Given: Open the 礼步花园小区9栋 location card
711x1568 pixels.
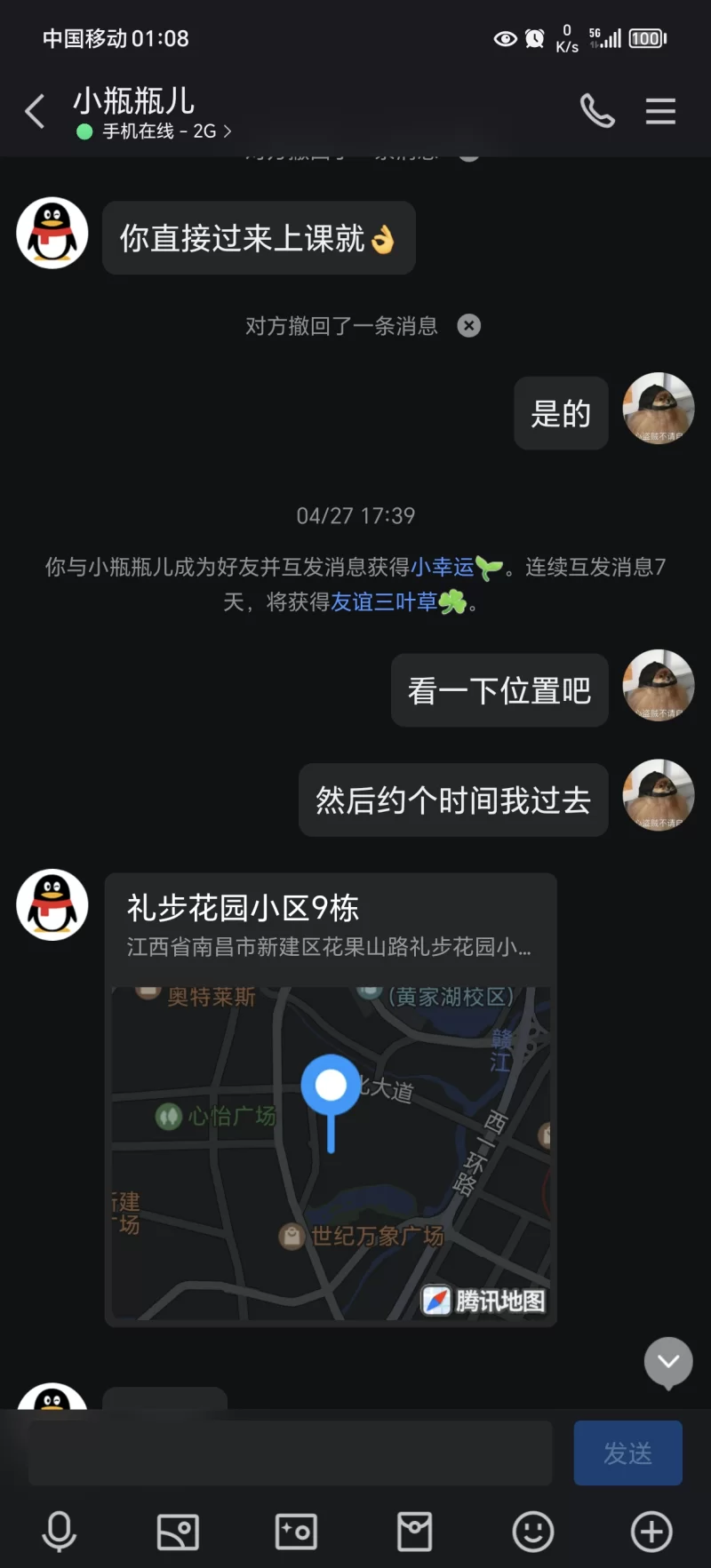Looking at the screenshot, I should pos(331,1100).
